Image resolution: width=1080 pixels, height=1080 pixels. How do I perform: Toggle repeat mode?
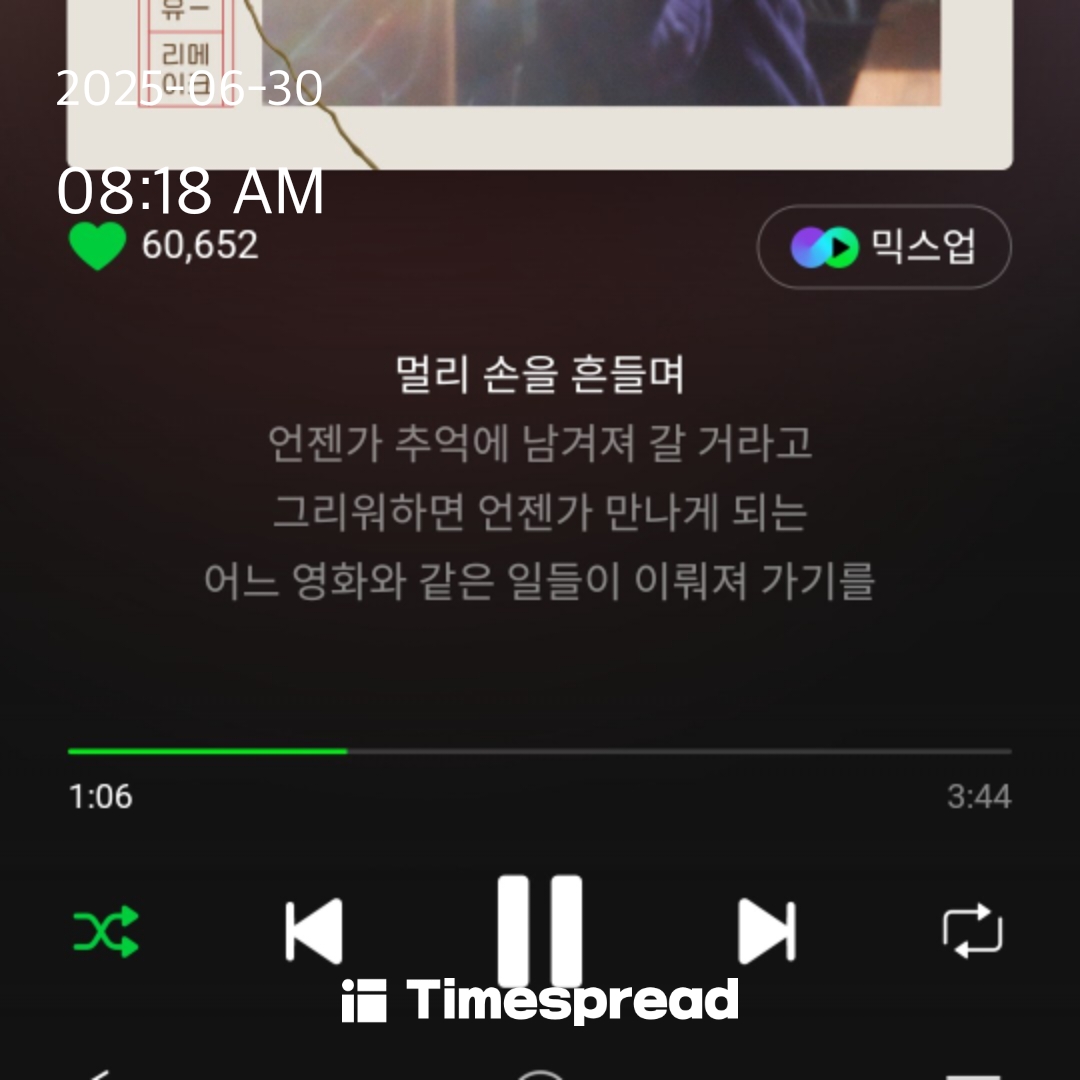[x=972, y=931]
